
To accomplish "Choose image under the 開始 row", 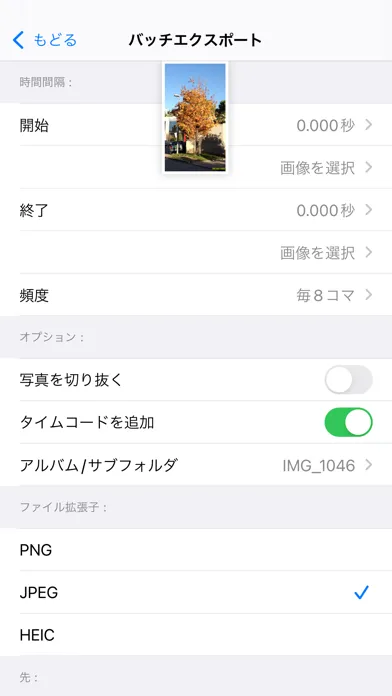I will 196,168.
